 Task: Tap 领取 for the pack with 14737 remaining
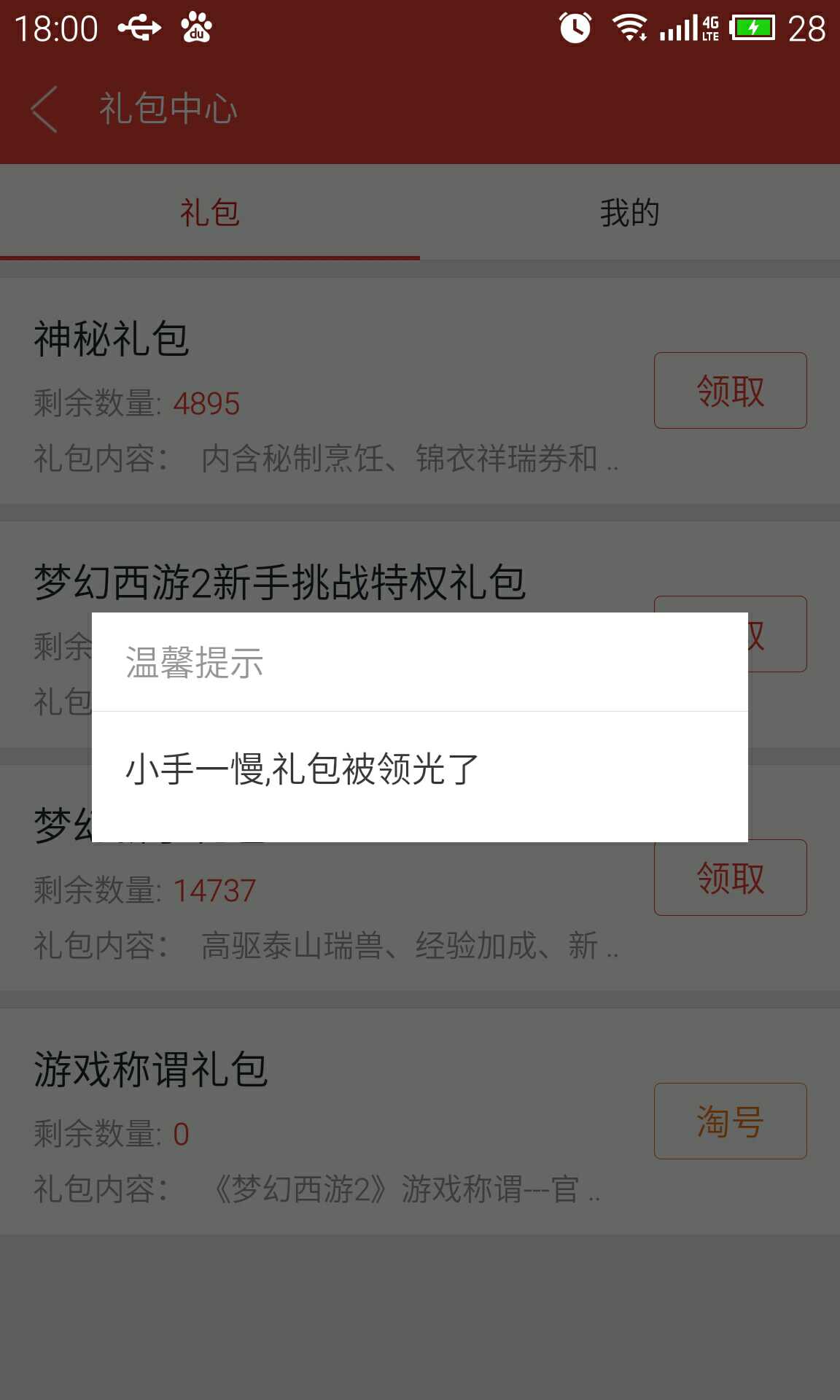[x=730, y=878]
